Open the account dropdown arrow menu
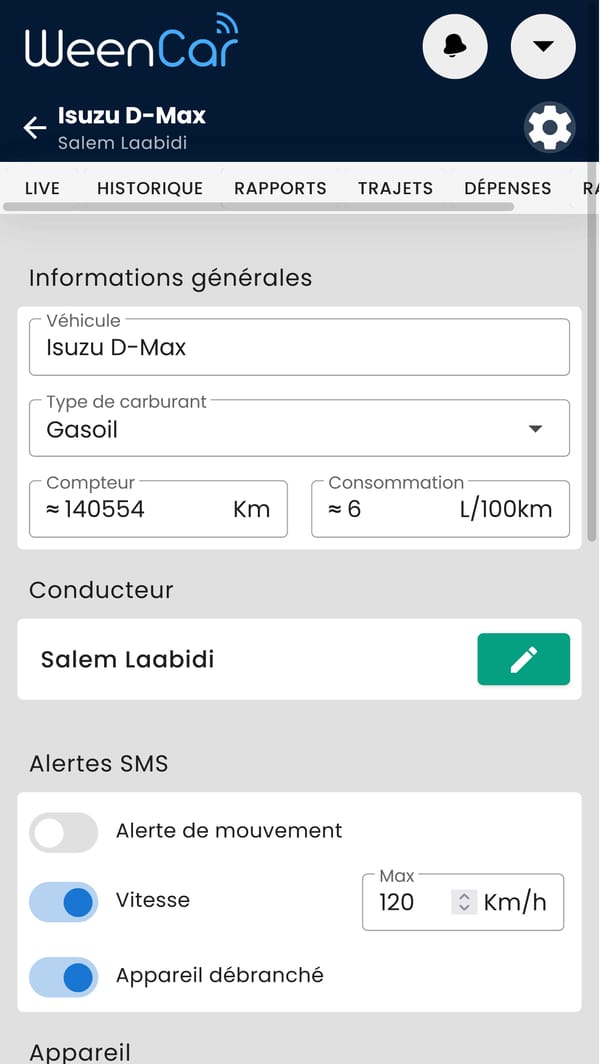This screenshot has width=600, height=1064. pos(543,46)
